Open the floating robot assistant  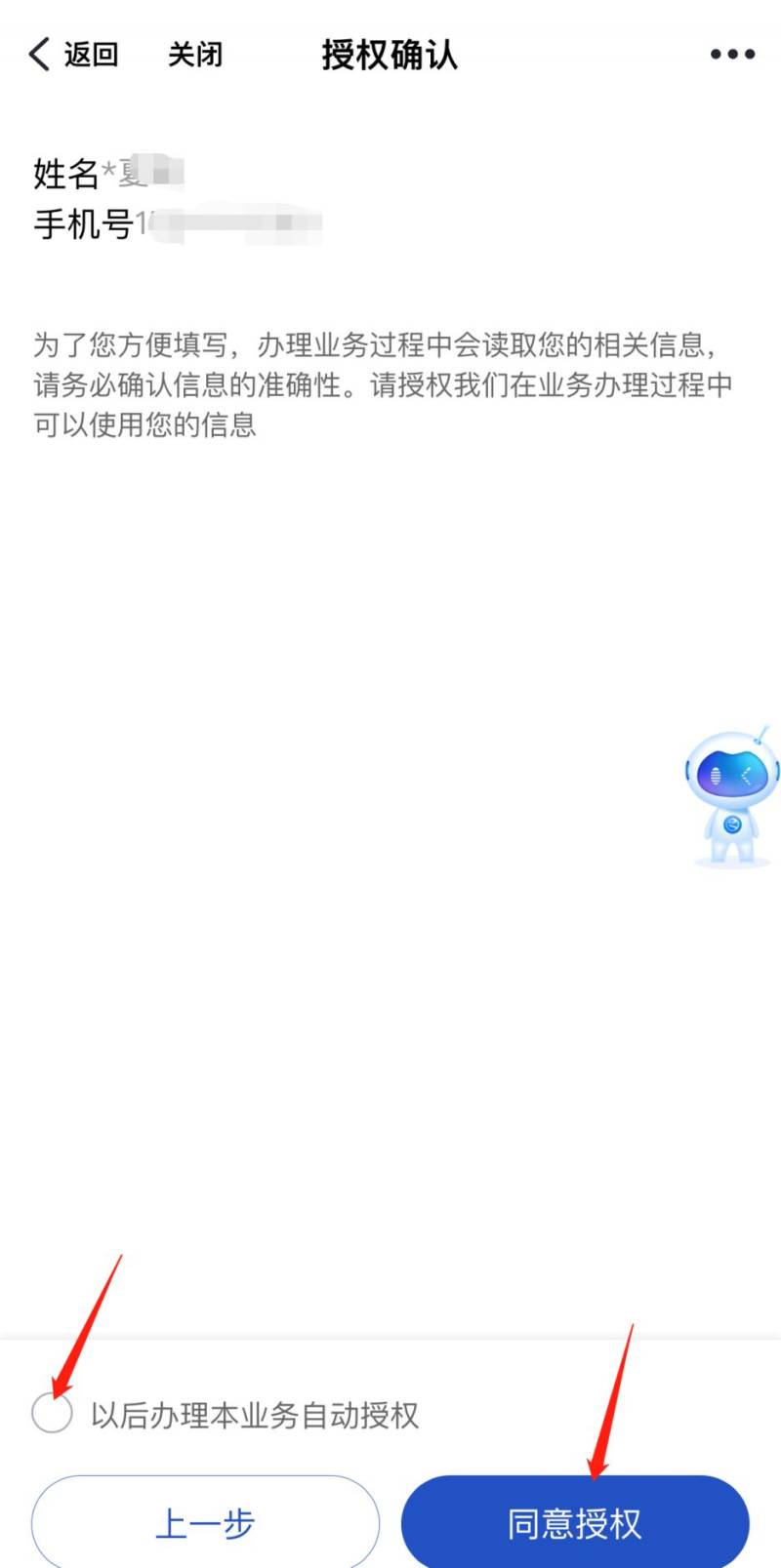click(x=732, y=795)
